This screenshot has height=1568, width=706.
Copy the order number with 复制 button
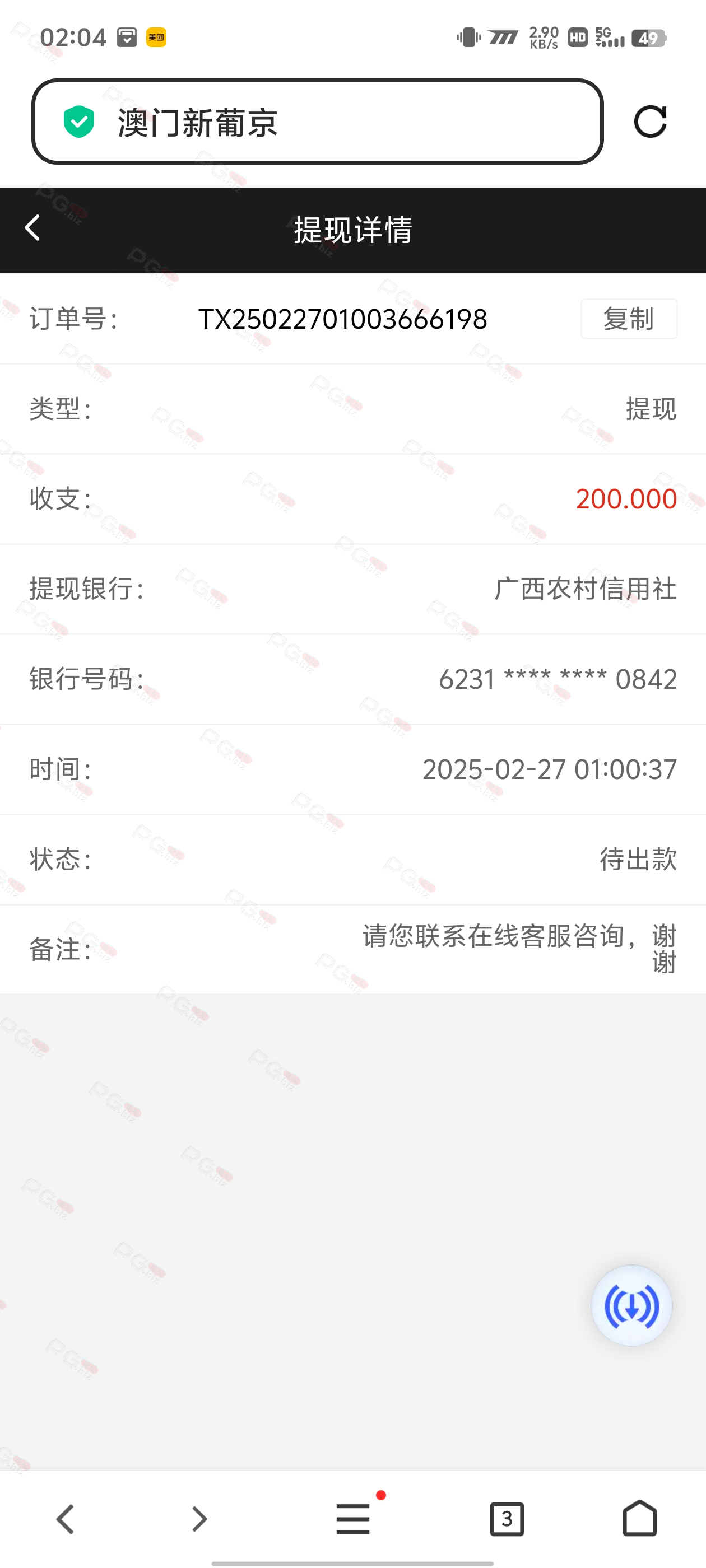click(x=629, y=319)
